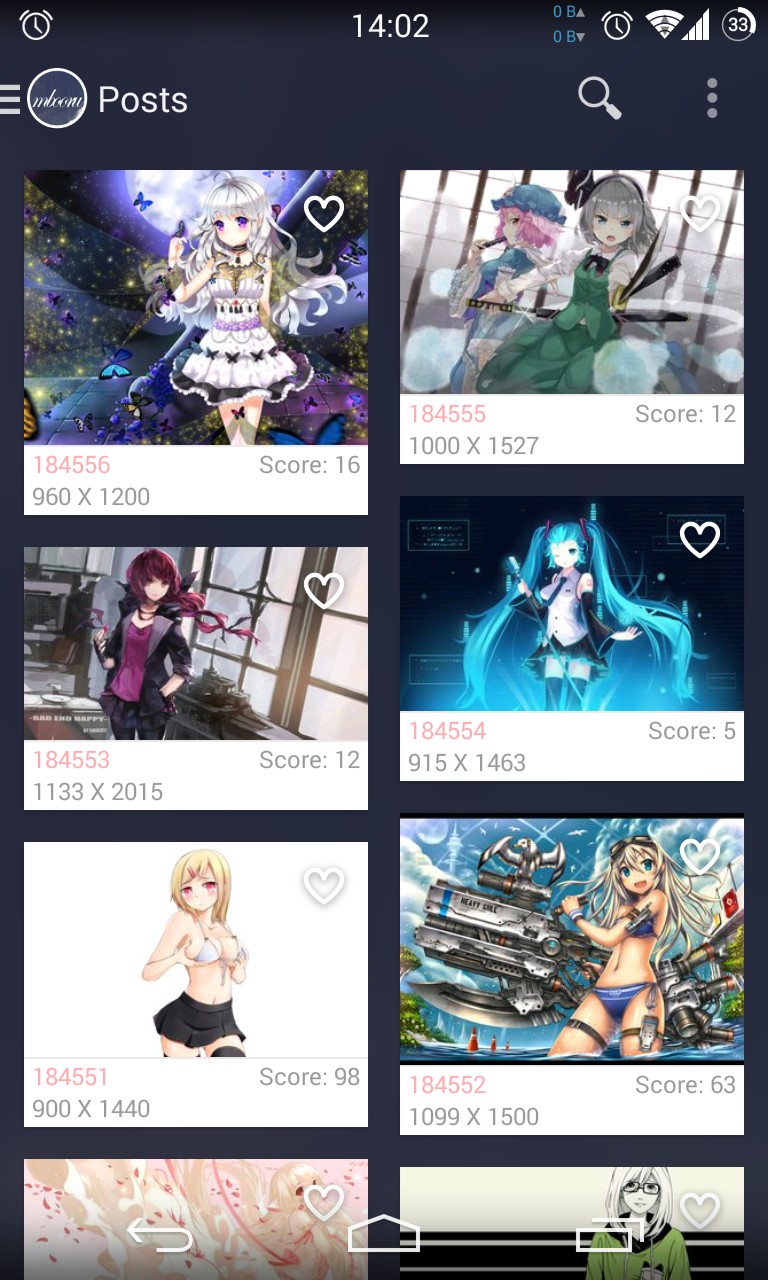
Task: Favorite post 184556 with the heart
Action: pyautogui.click(x=324, y=213)
